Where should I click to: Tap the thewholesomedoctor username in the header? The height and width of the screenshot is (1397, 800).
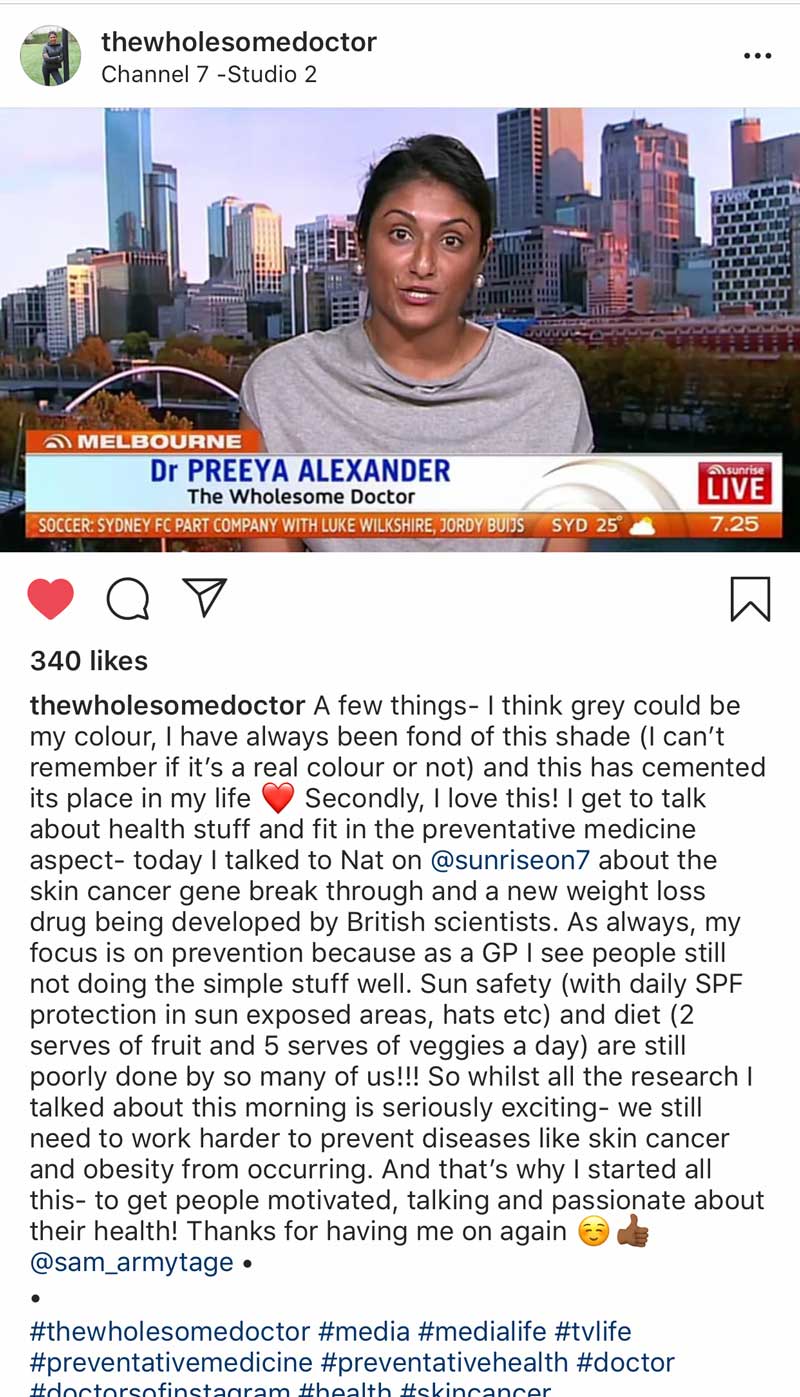[239, 42]
